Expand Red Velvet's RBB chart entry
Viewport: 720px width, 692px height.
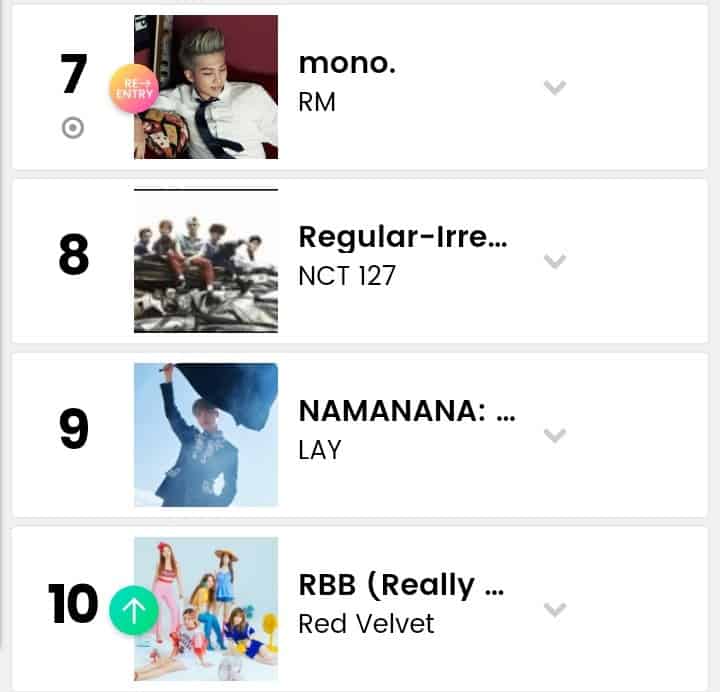(555, 609)
